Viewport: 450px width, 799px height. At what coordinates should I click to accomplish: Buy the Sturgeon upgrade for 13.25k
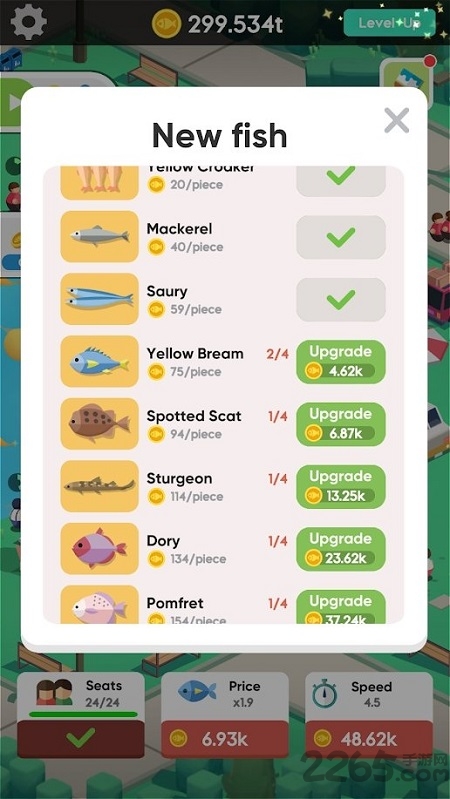(341, 487)
